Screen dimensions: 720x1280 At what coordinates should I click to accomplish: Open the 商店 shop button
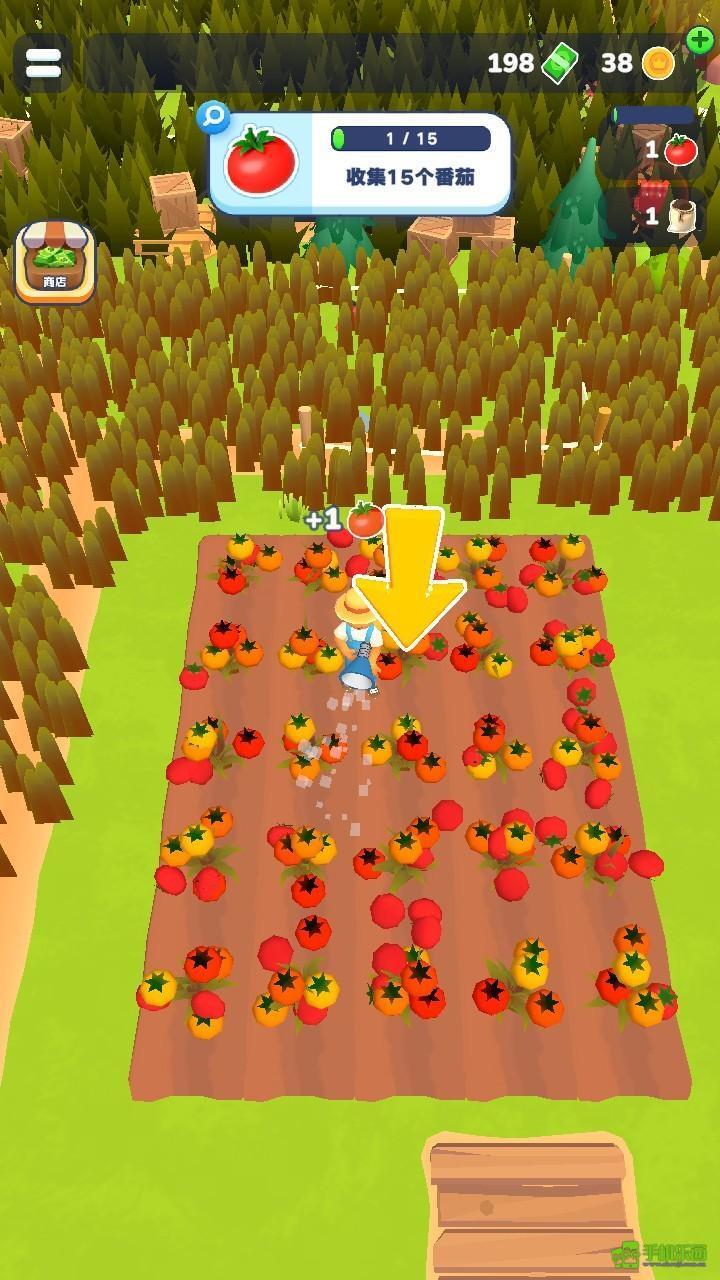(x=55, y=262)
